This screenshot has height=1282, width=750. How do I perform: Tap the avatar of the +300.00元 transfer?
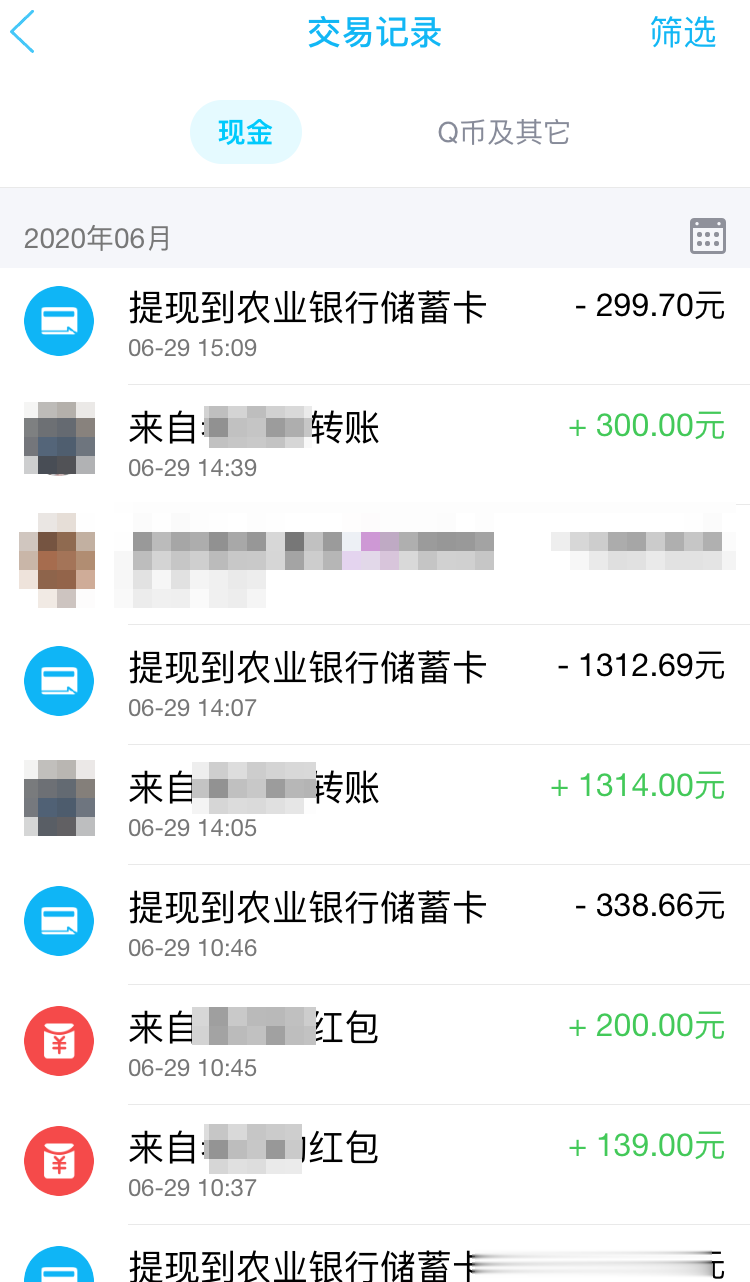pos(58,440)
